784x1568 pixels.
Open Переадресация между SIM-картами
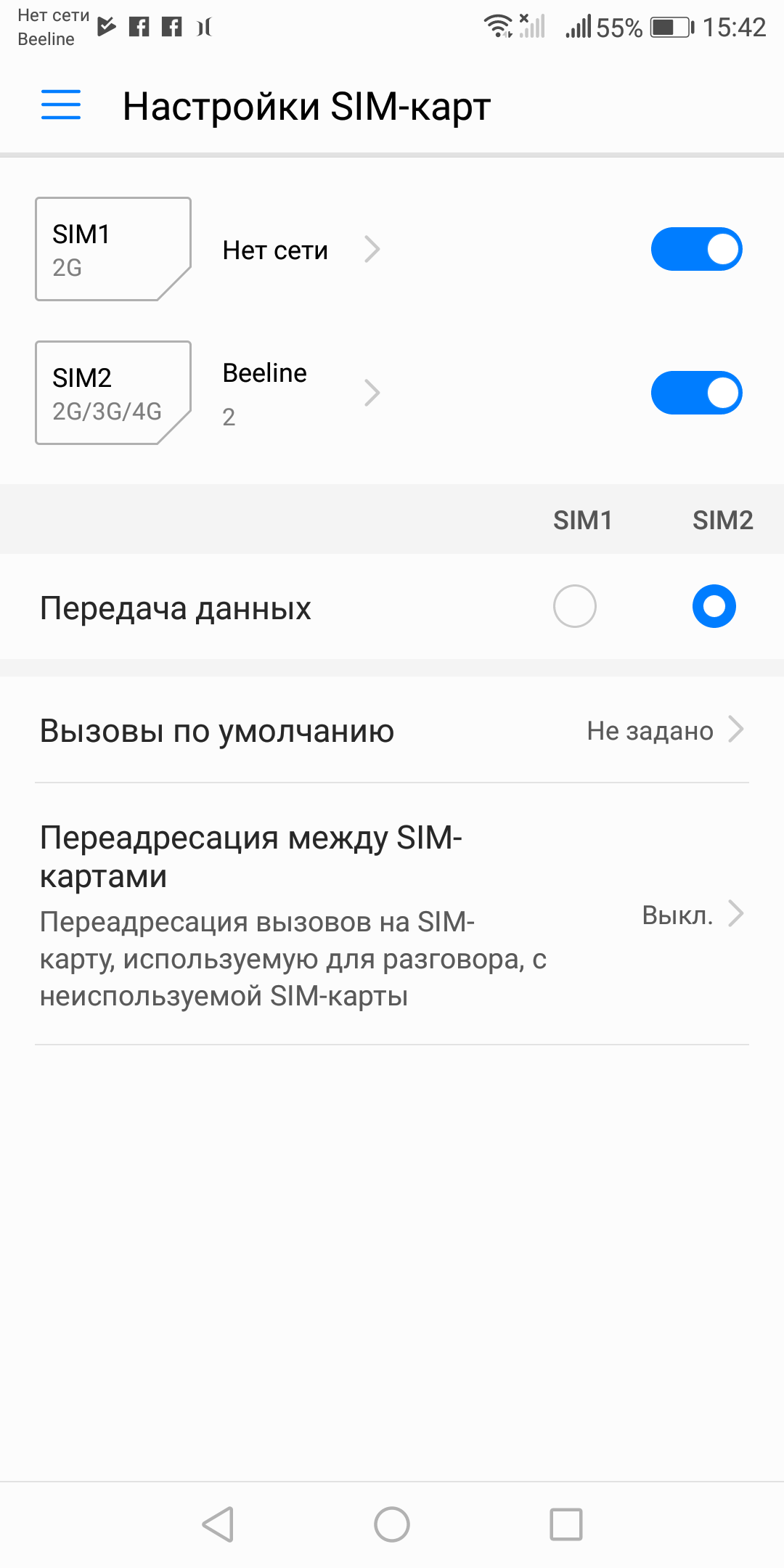(392, 915)
